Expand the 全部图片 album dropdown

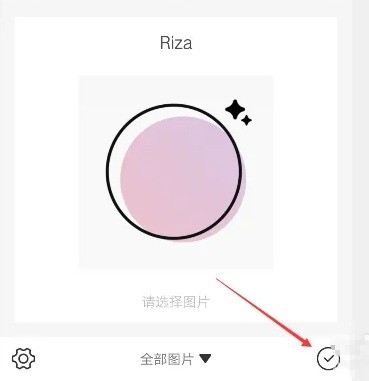[x=176, y=359]
